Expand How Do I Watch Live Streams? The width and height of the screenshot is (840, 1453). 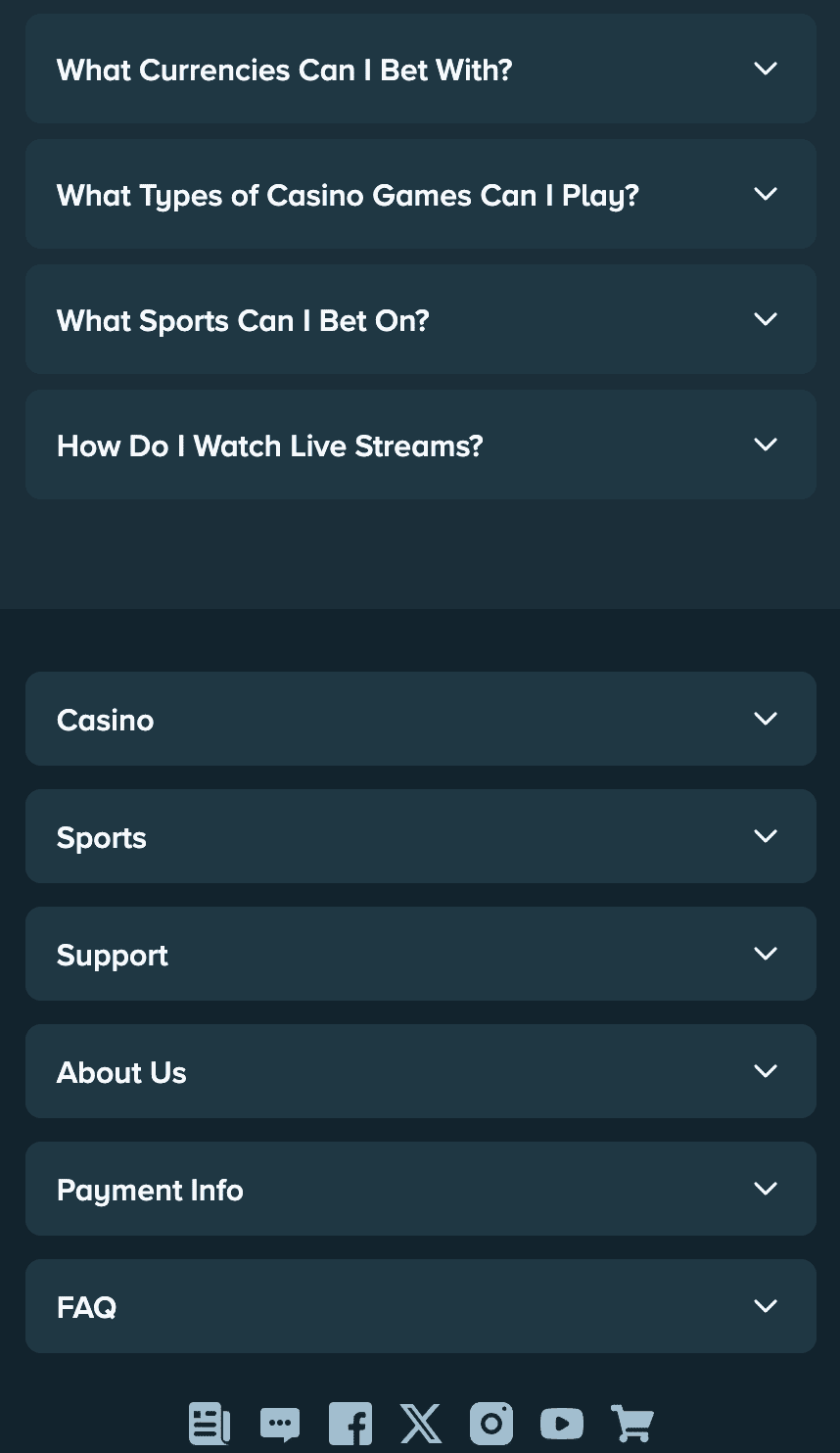420,445
